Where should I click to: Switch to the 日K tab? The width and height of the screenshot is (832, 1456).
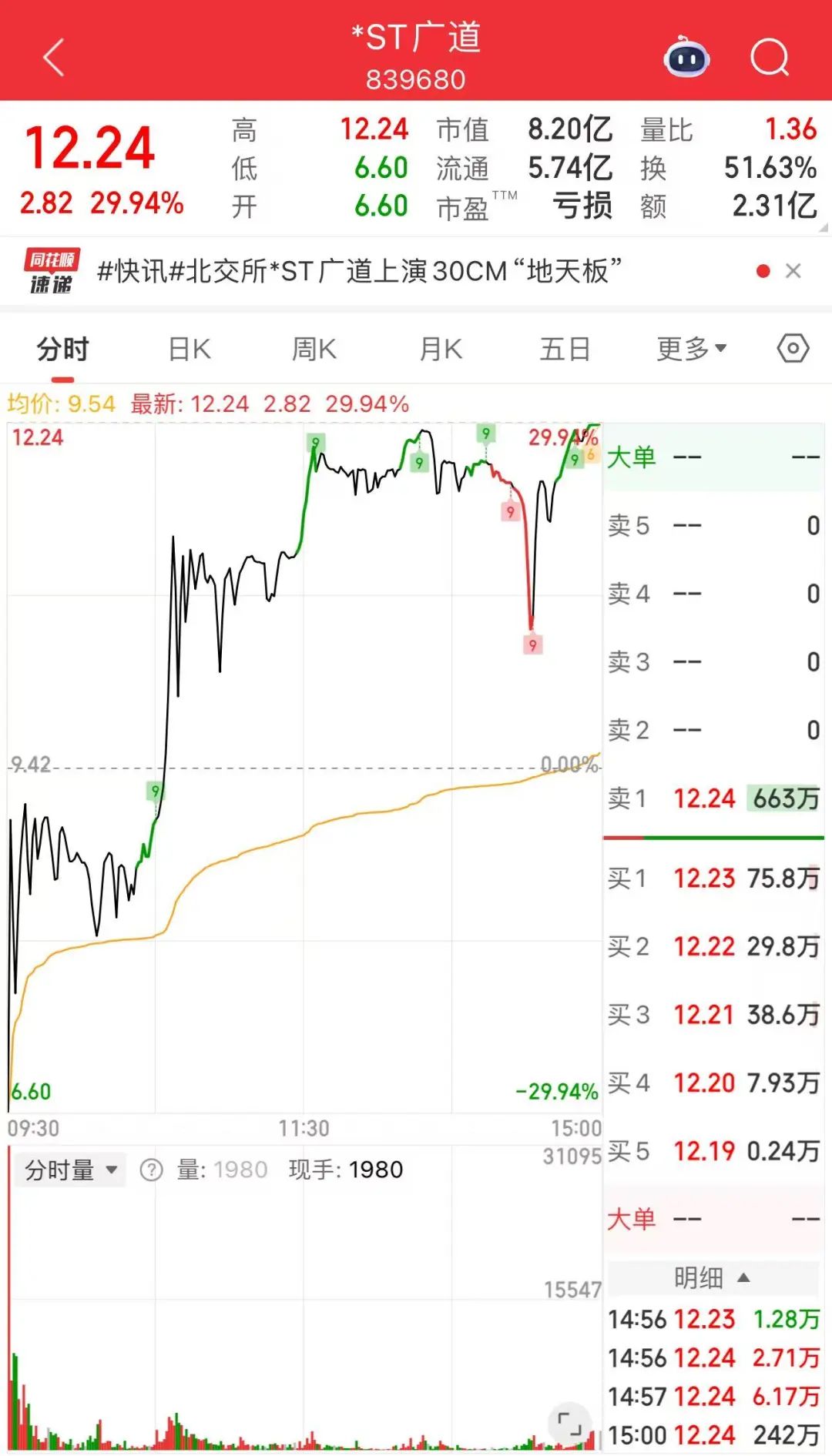pyautogui.click(x=190, y=350)
